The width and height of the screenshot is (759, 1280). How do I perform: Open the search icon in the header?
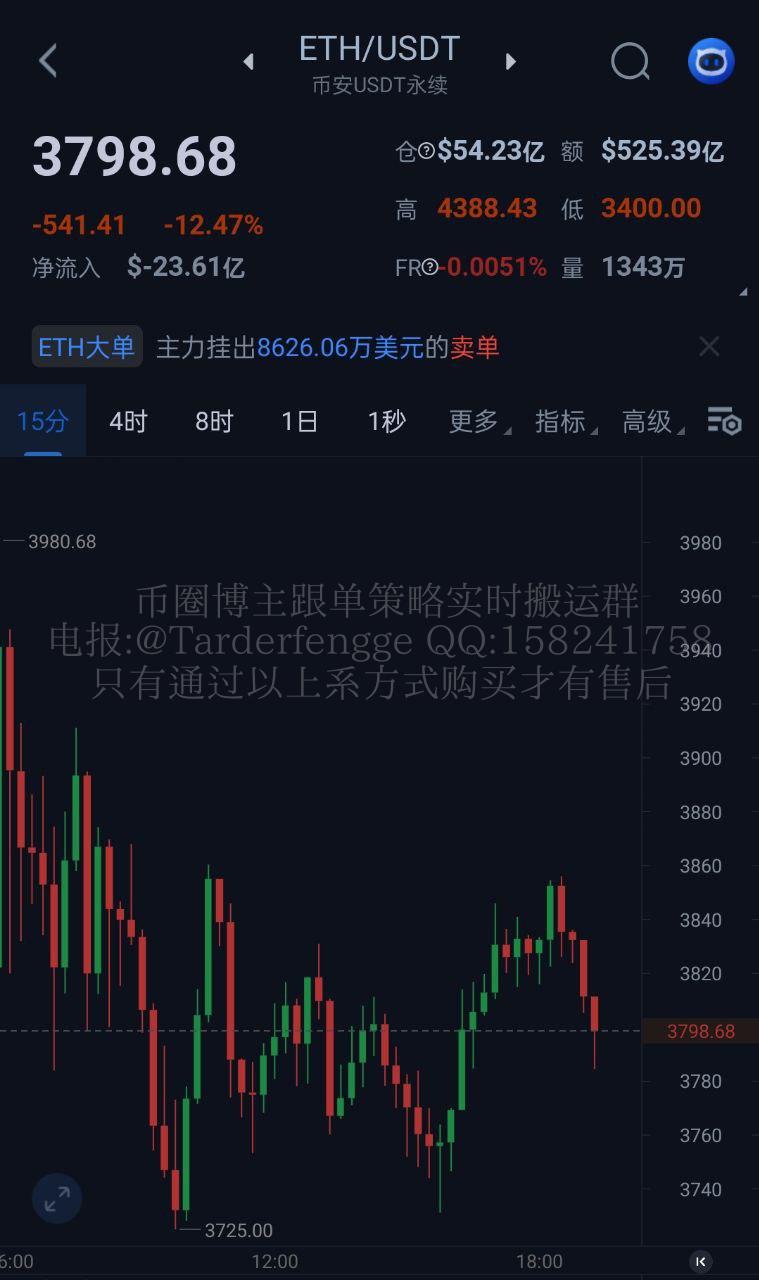point(630,61)
